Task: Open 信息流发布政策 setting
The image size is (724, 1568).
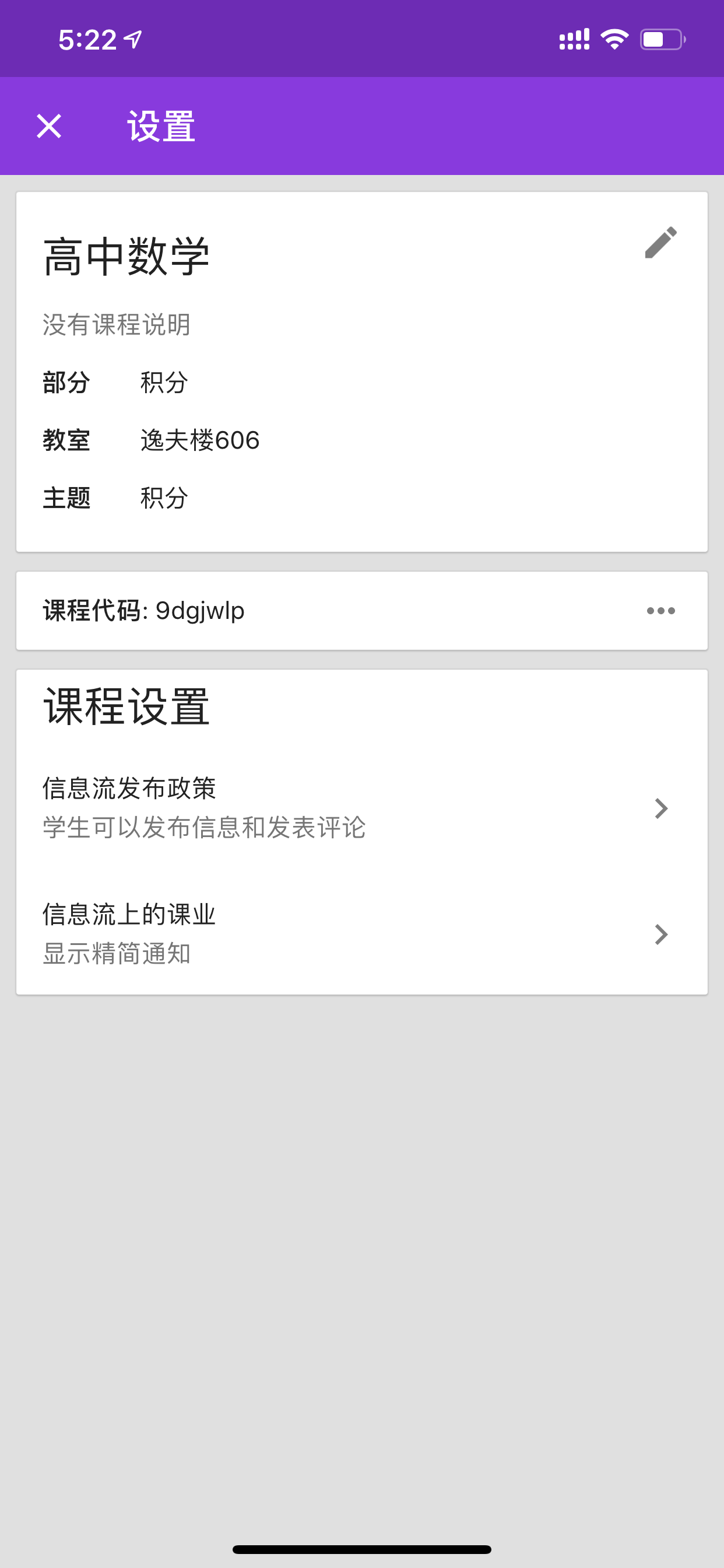Action: click(362, 808)
